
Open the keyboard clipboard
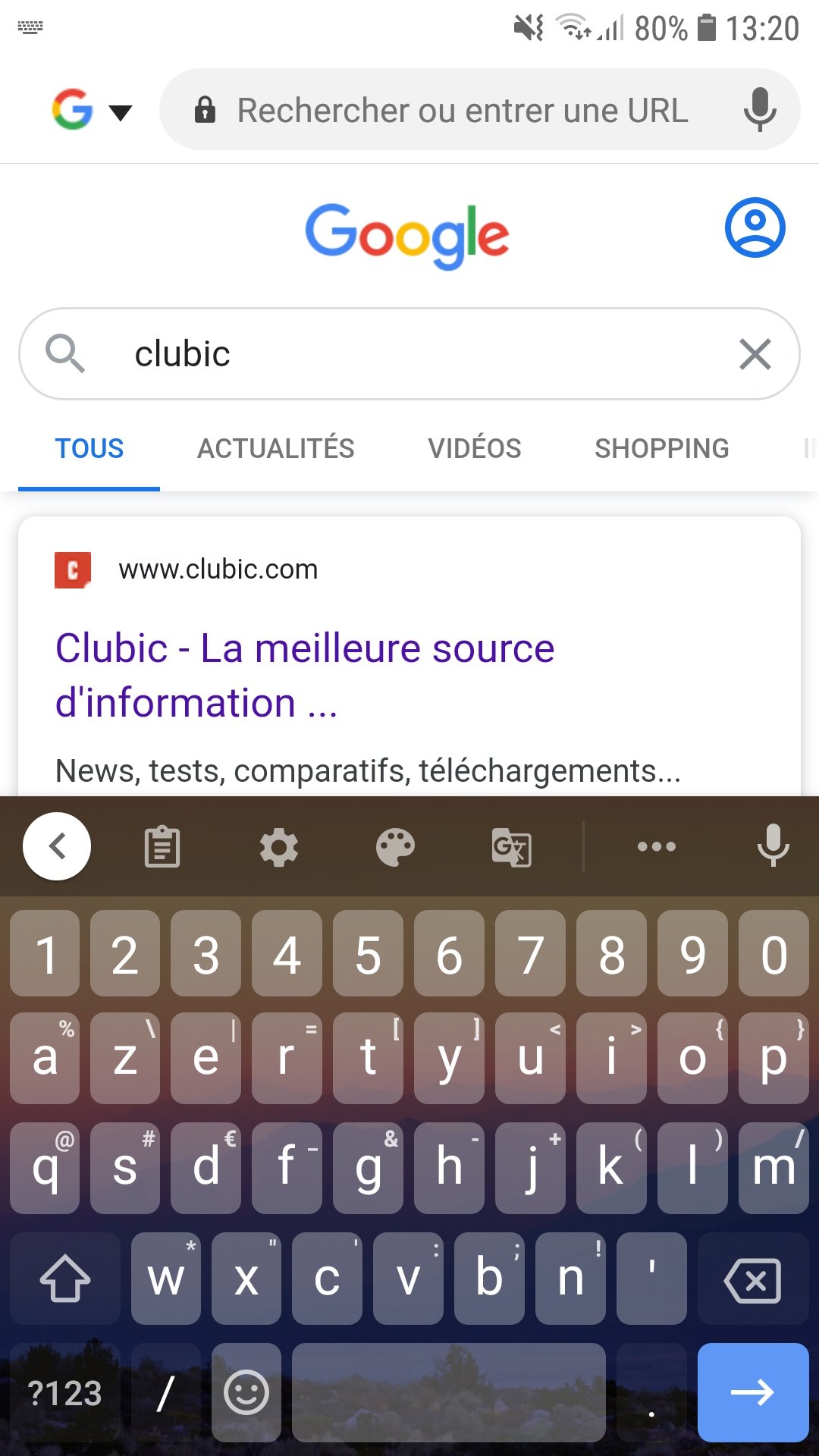coord(163,846)
